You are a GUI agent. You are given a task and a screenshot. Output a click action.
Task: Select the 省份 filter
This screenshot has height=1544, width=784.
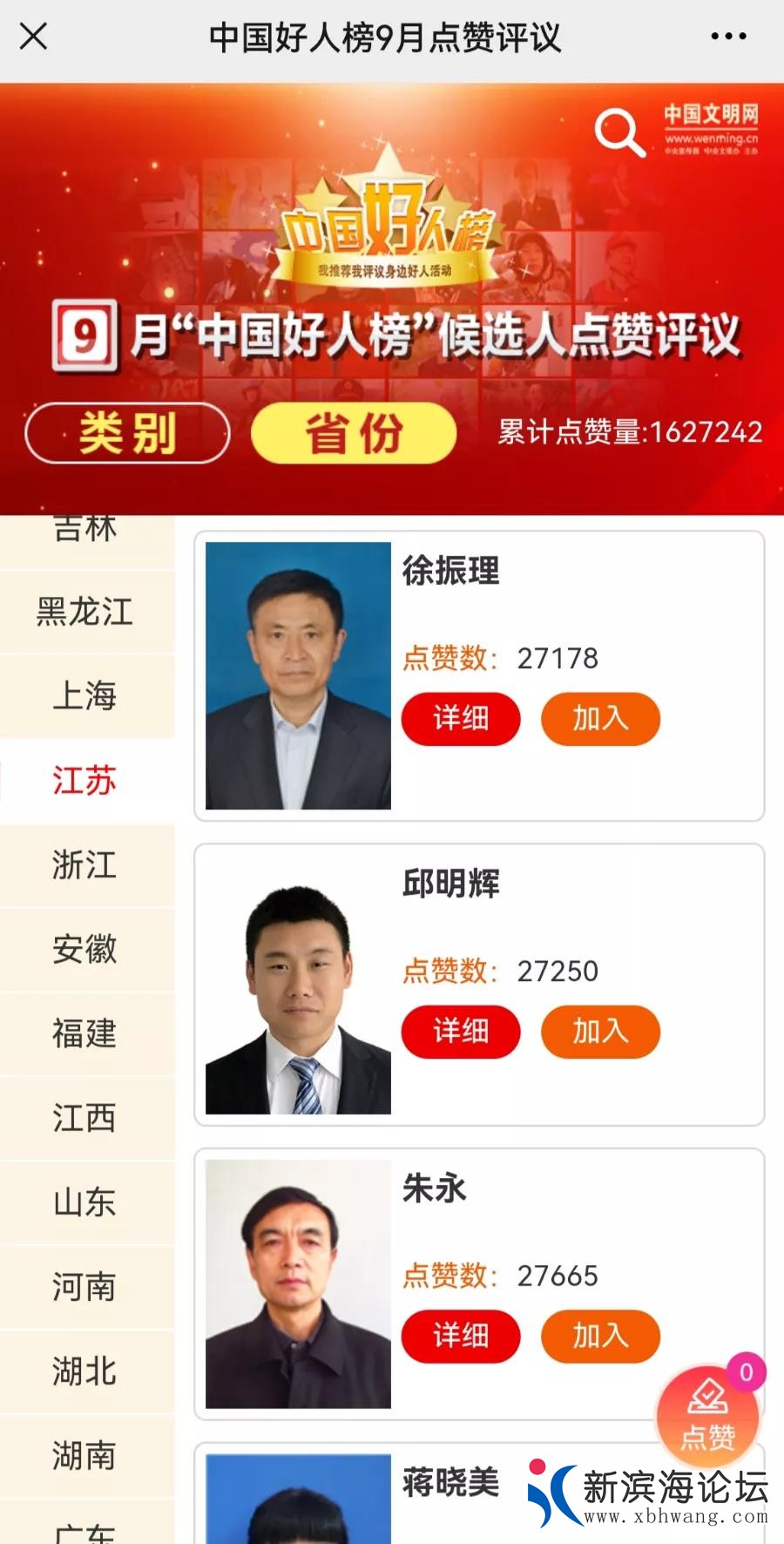click(x=354, y=433)
